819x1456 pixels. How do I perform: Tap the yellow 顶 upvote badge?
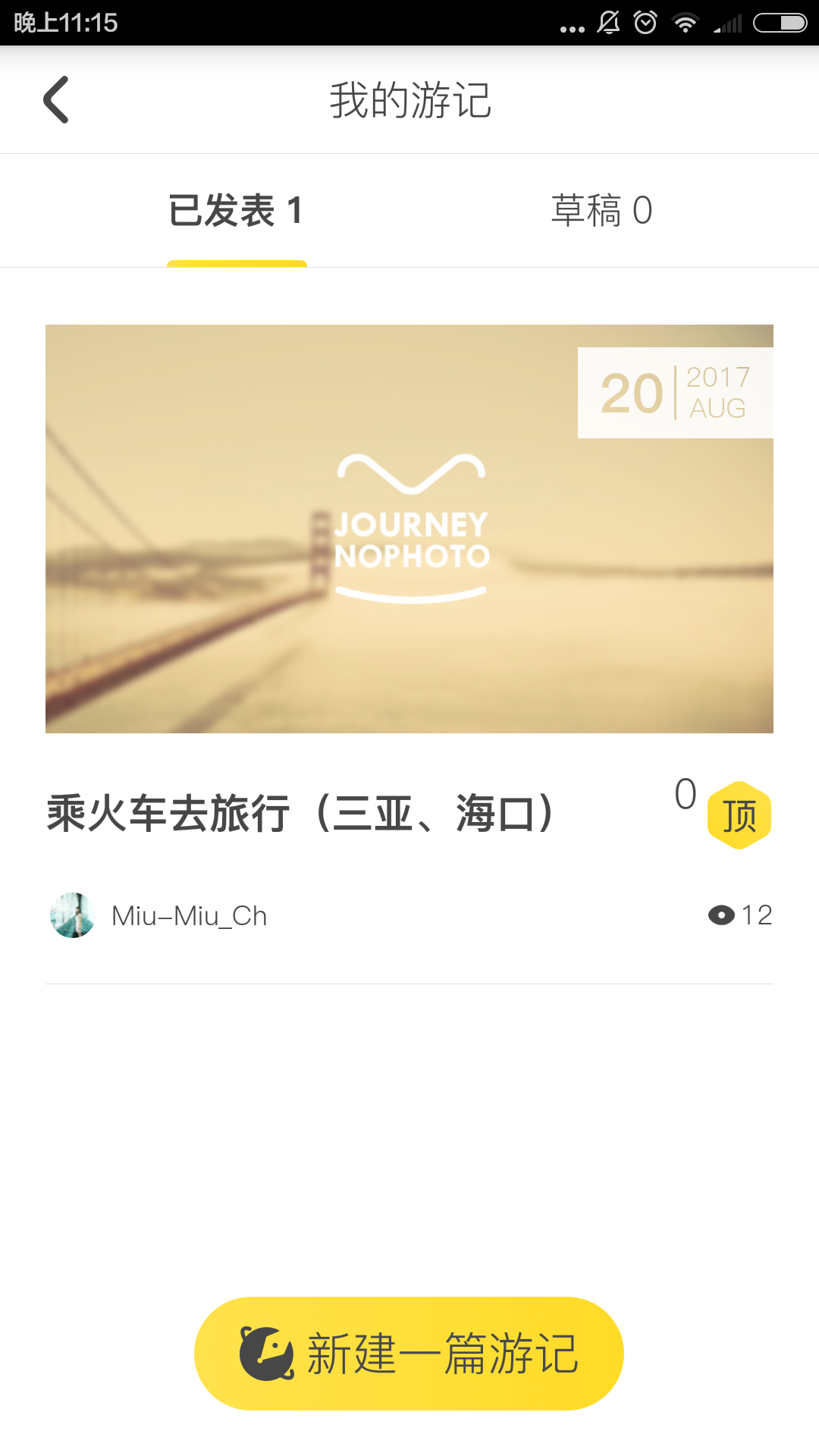739,815
